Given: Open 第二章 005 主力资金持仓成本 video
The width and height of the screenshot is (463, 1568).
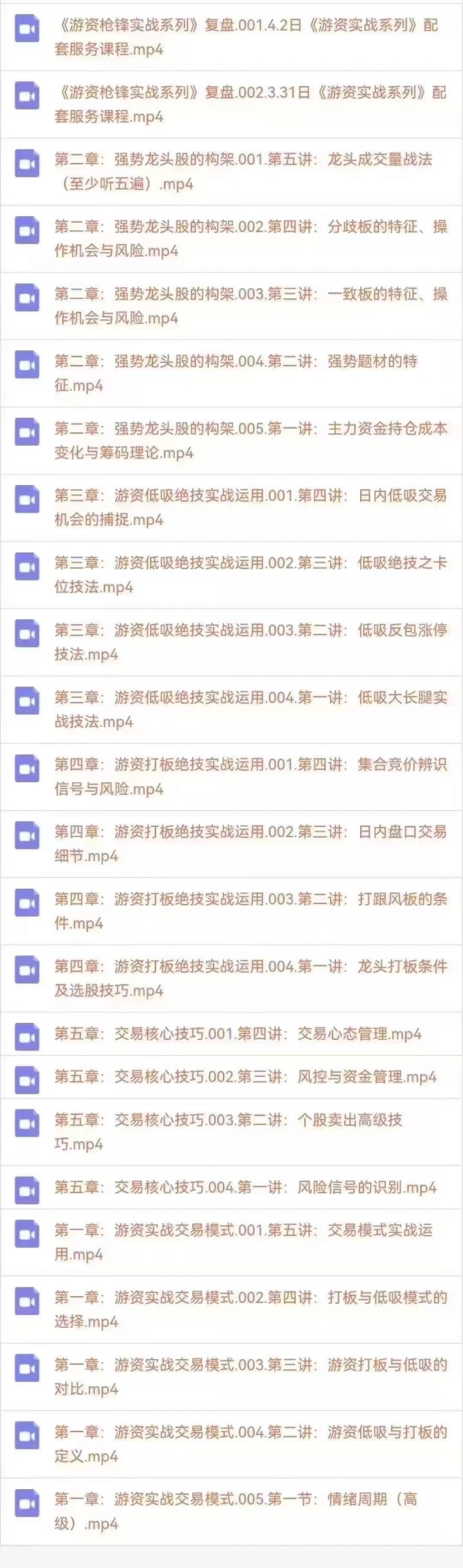Looking at the screenshot, I should click(245, 440).
